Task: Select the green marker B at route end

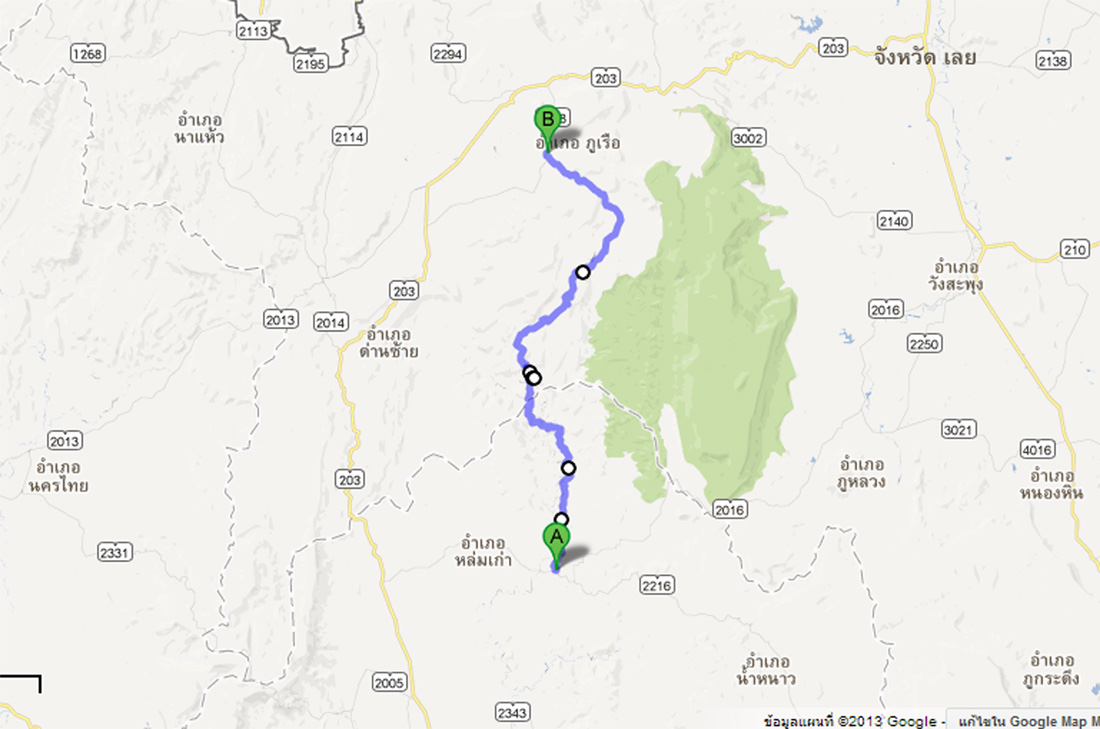Action: click(547, 122)
